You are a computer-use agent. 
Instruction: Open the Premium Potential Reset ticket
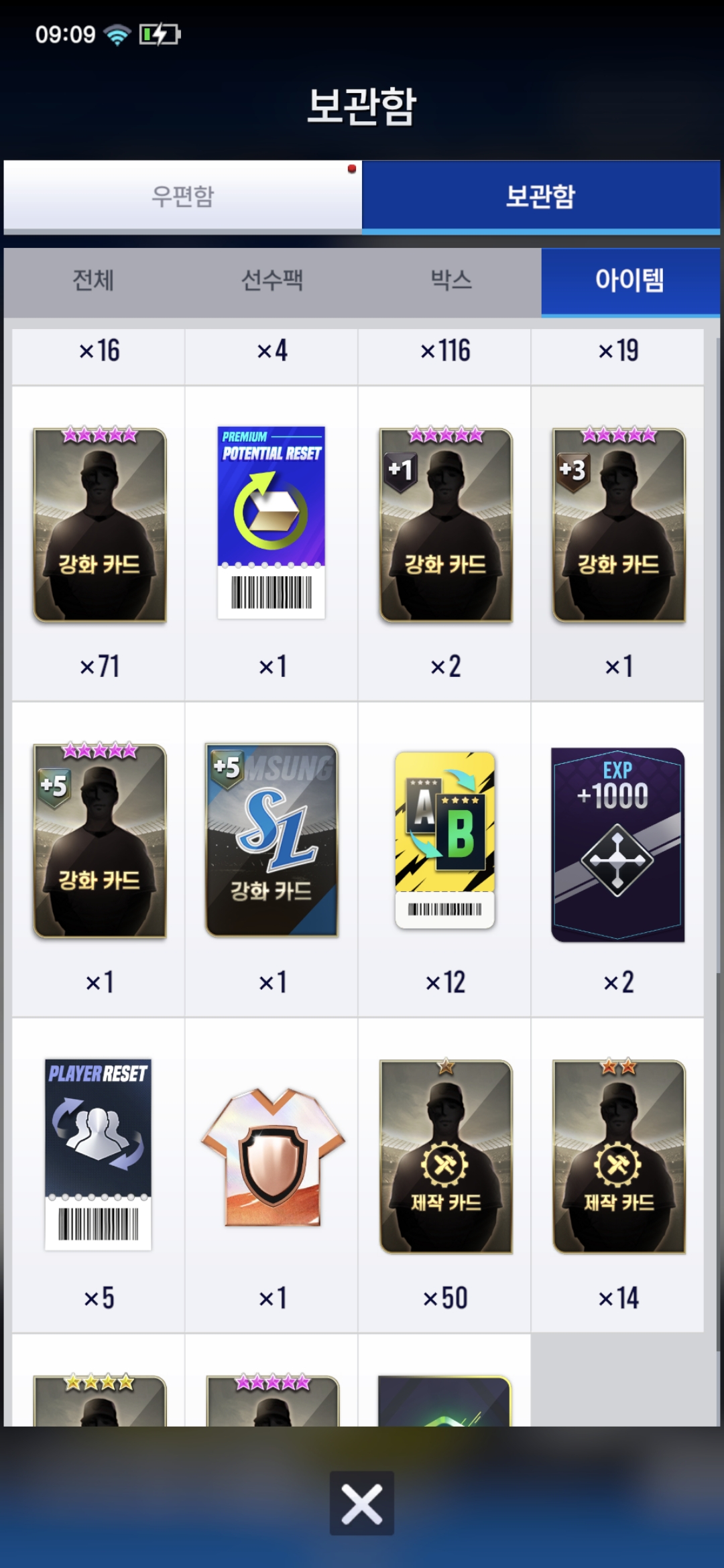271,523
